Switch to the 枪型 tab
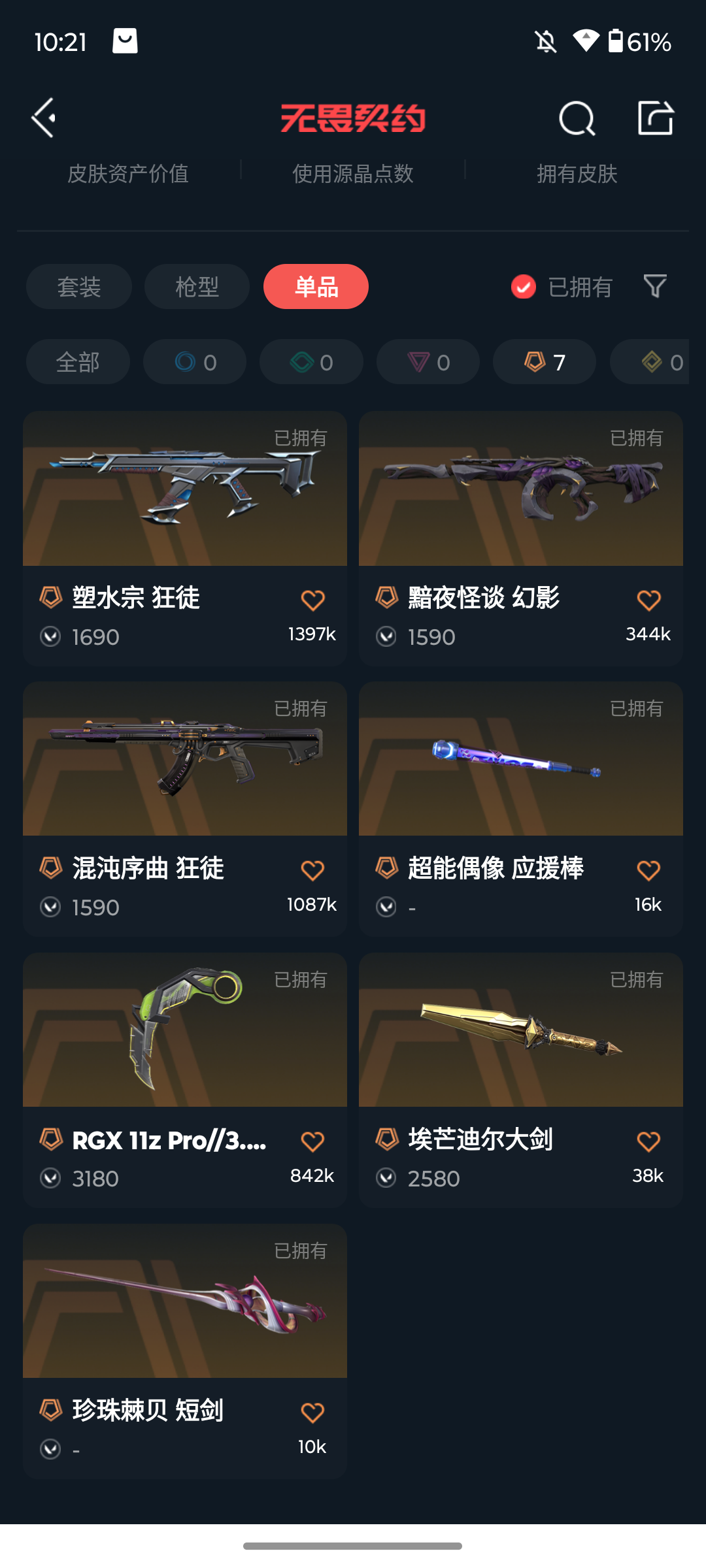Image resolution: width=706 pixels, height=1568 pixels. [x=197, y=287]
